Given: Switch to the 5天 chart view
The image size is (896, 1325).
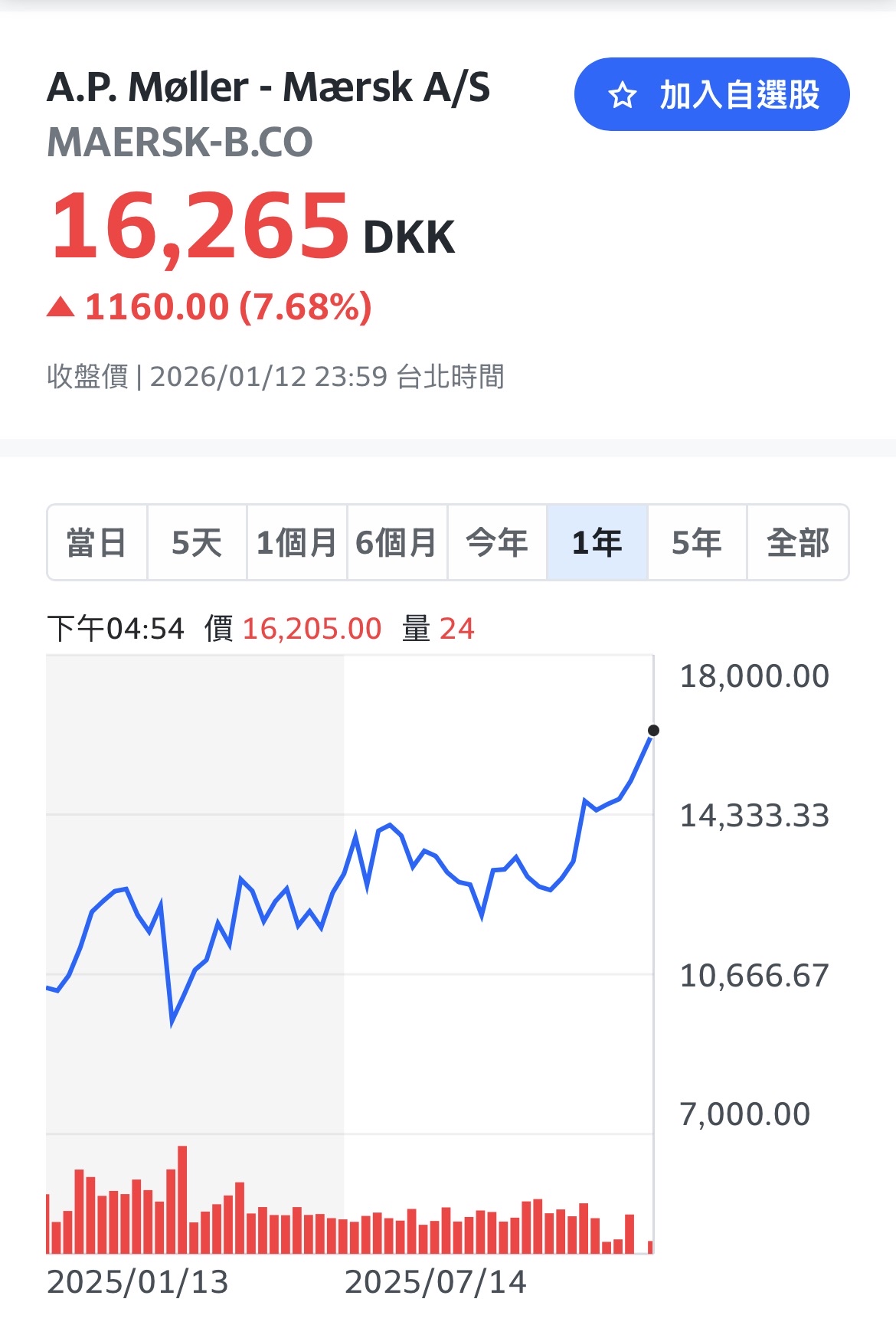Looking at the screenshot, I should pos(196,541).
